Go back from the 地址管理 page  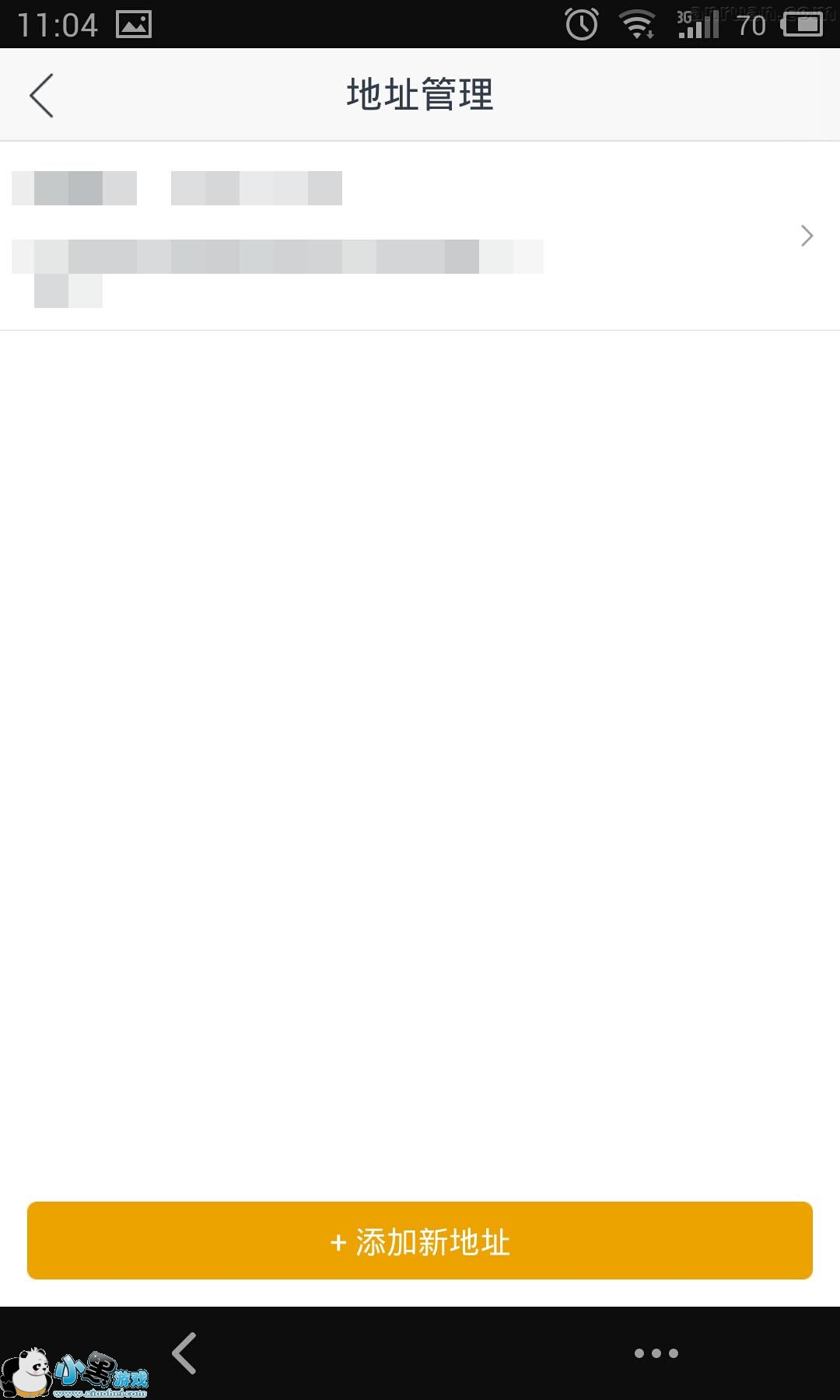(42, 96)
